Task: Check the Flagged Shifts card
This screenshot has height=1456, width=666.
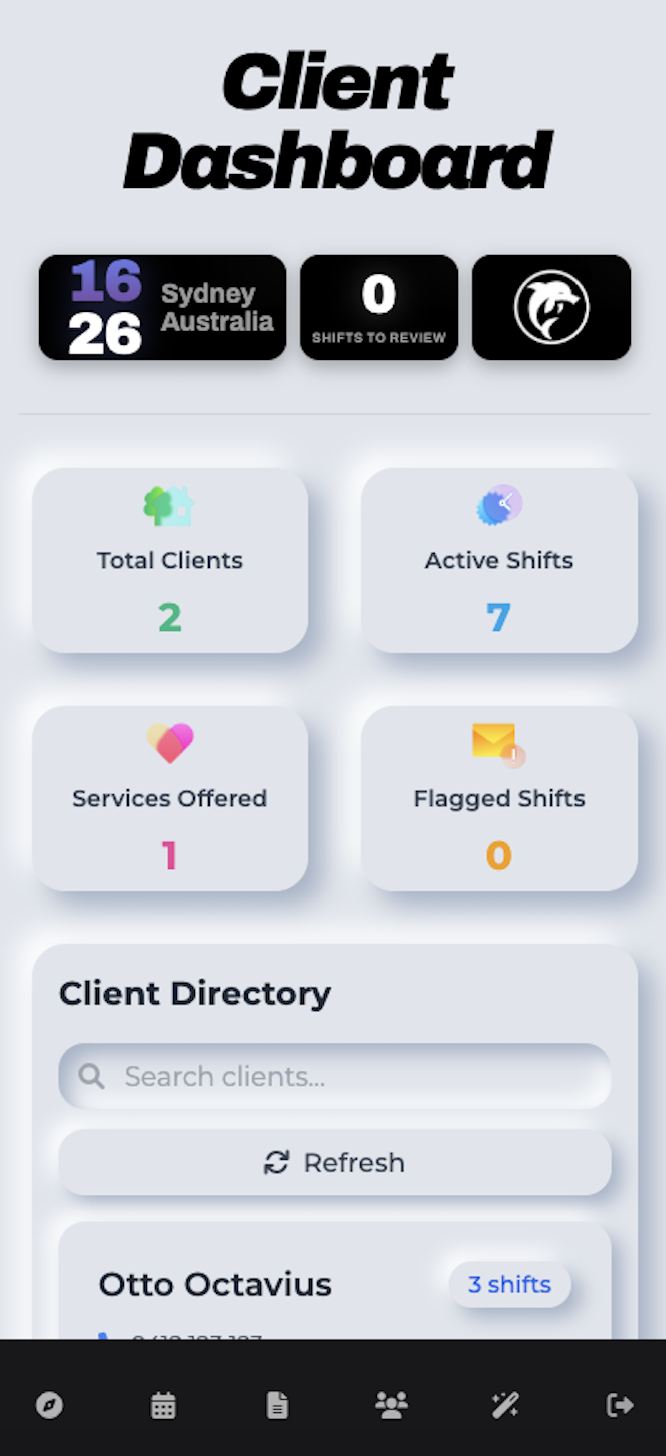Action: click(x=499, y=798)
